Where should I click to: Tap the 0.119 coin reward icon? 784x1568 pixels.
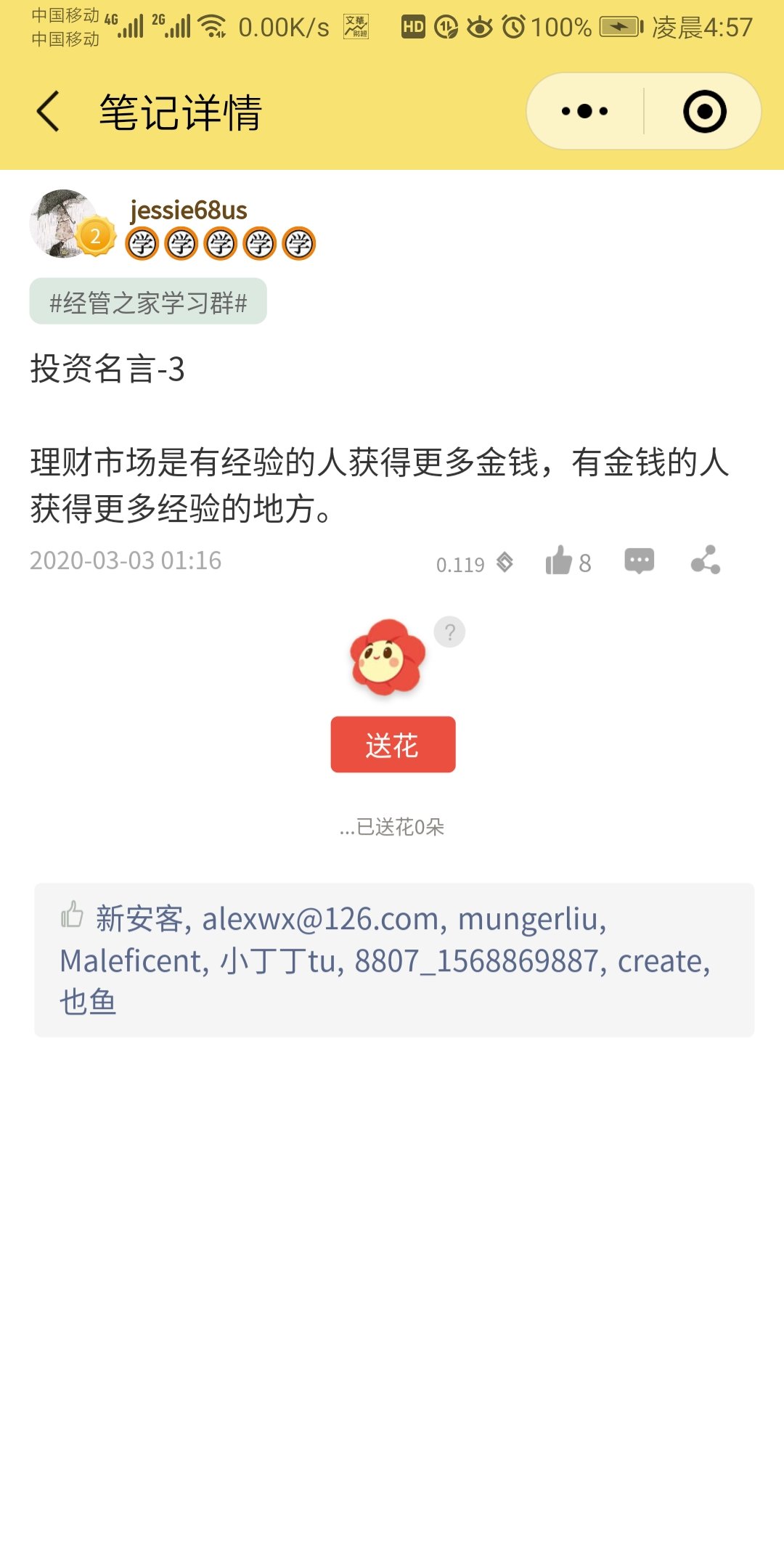[505, 562]
